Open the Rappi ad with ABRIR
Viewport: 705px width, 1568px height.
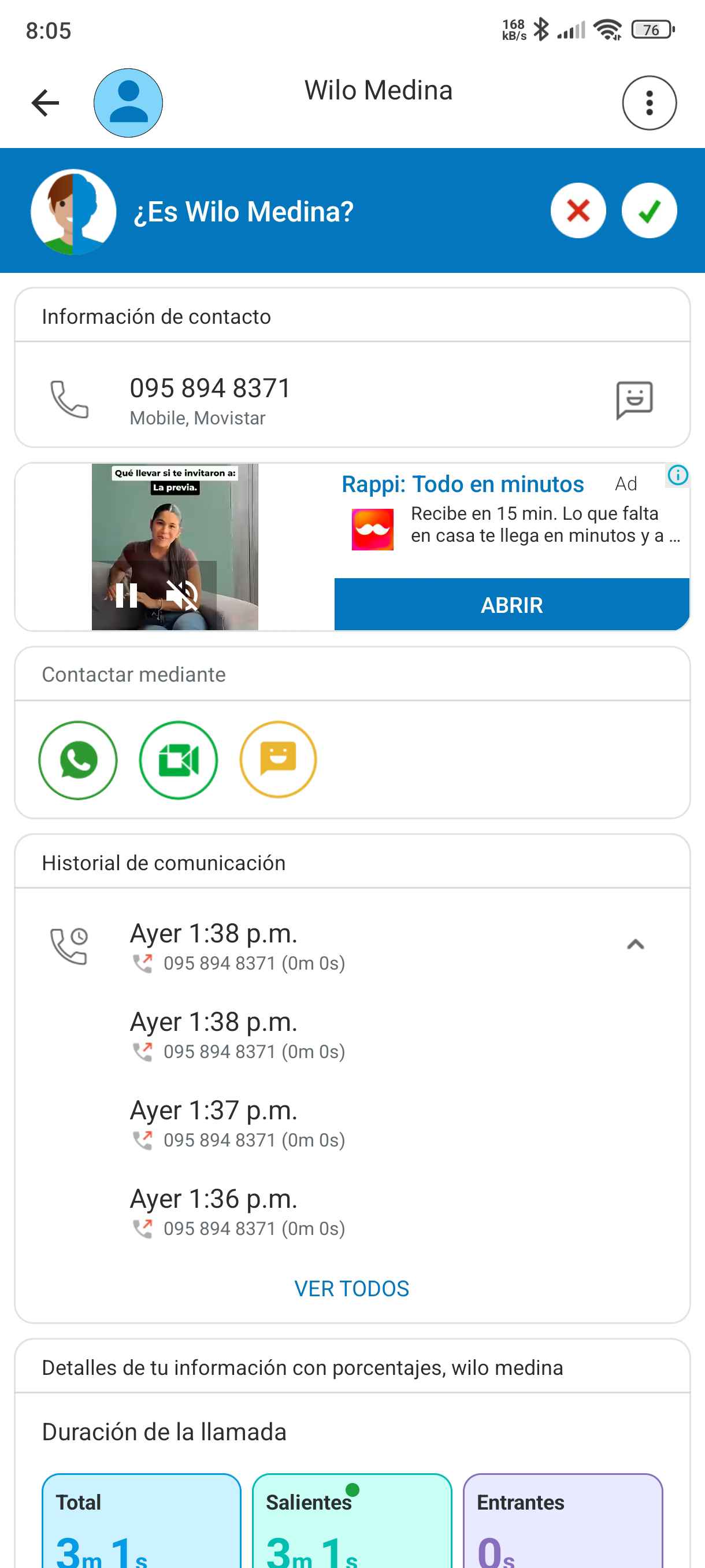click(511, 604)
